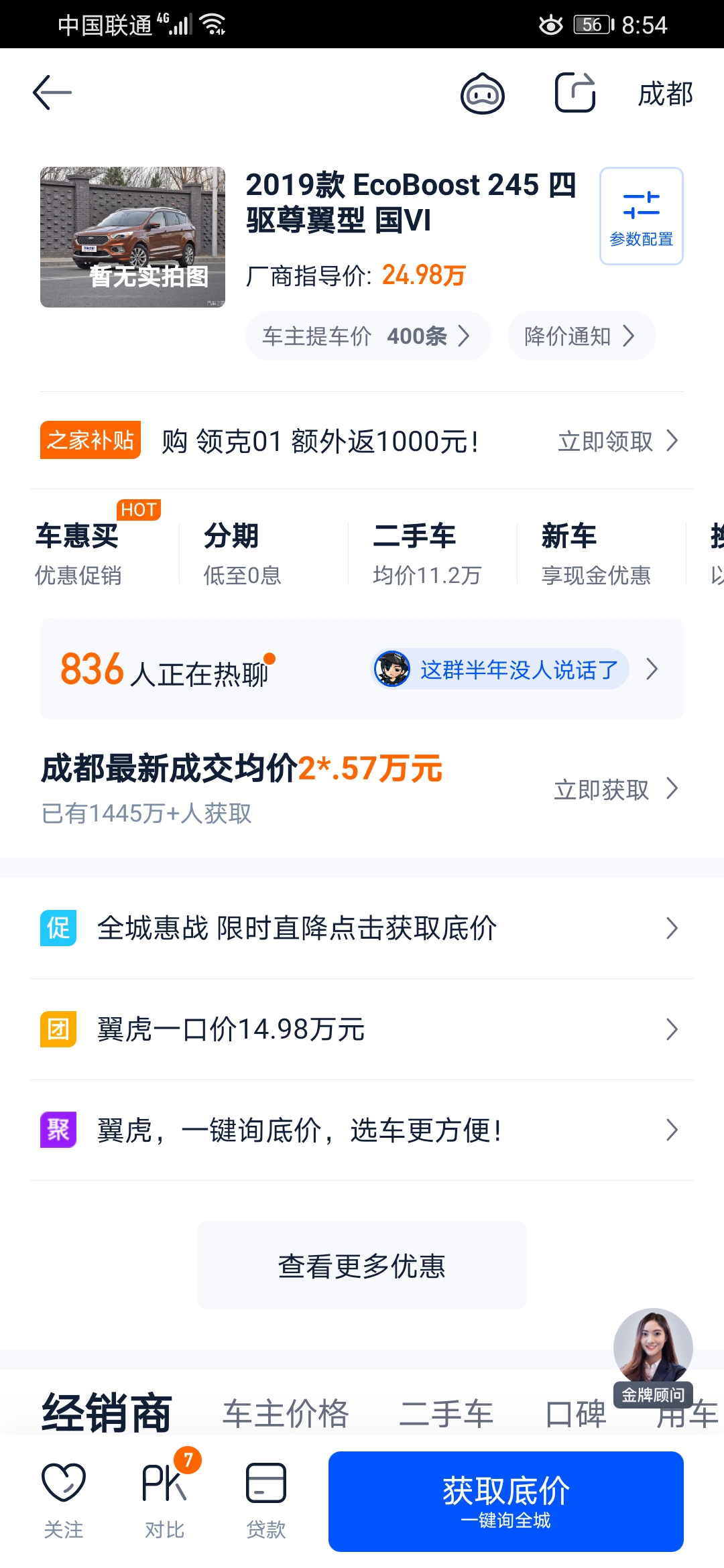Open 参数配置 specifications
This screenshot has height=1568, width=724.
tap(641, 216)
